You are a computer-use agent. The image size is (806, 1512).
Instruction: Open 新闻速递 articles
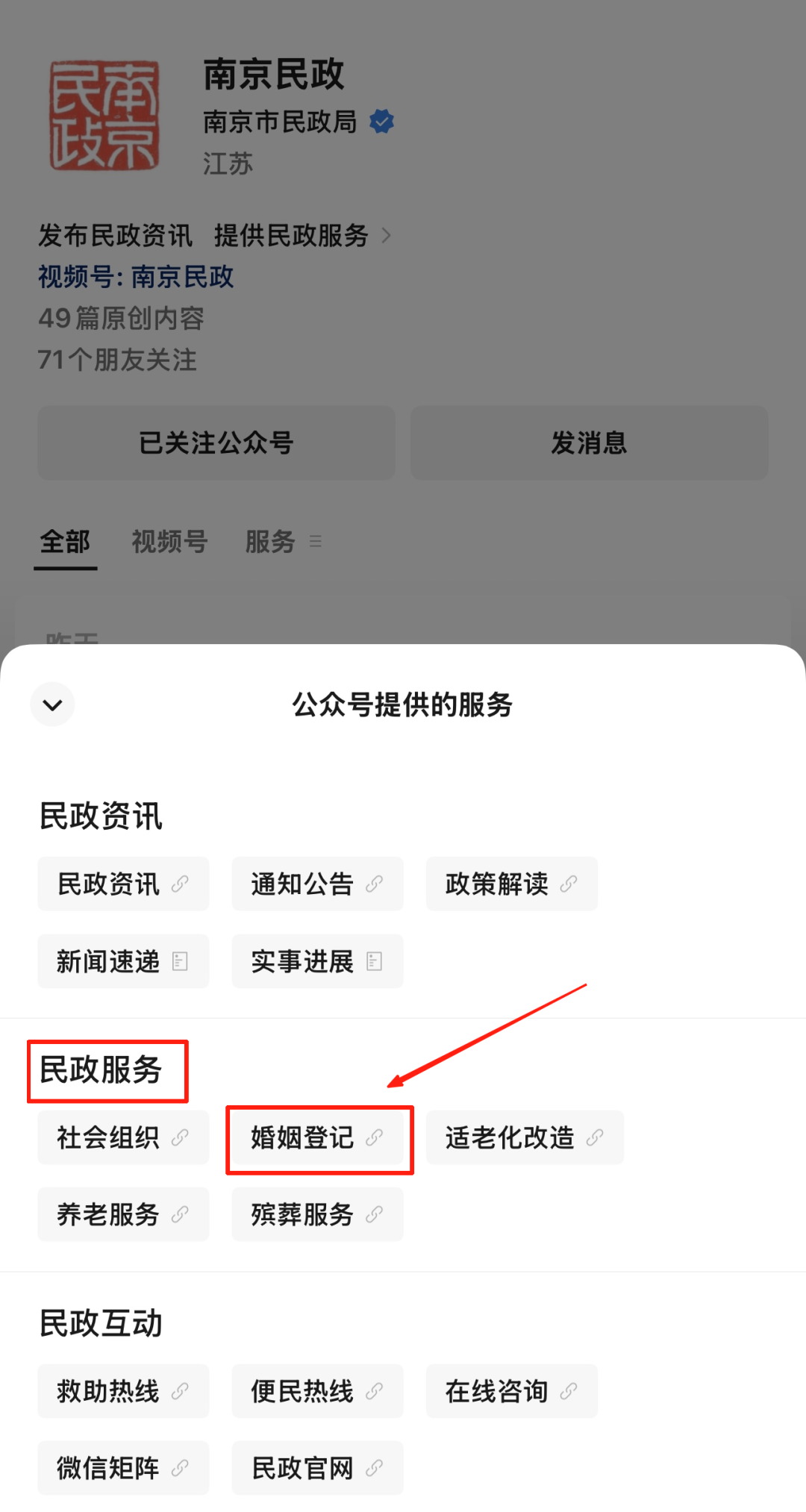coord(123,961)
